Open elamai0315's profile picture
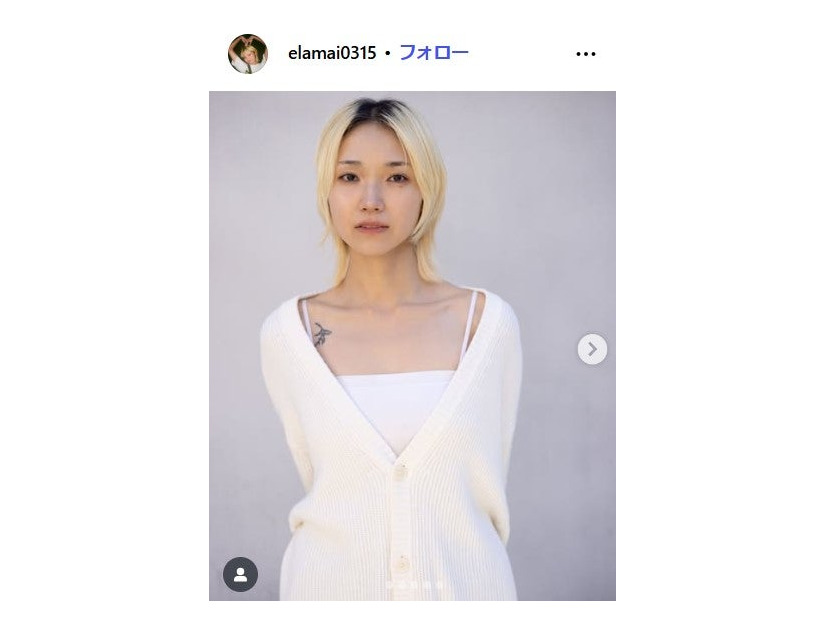This screenshot has height=620, width=826. coord(248,54)
